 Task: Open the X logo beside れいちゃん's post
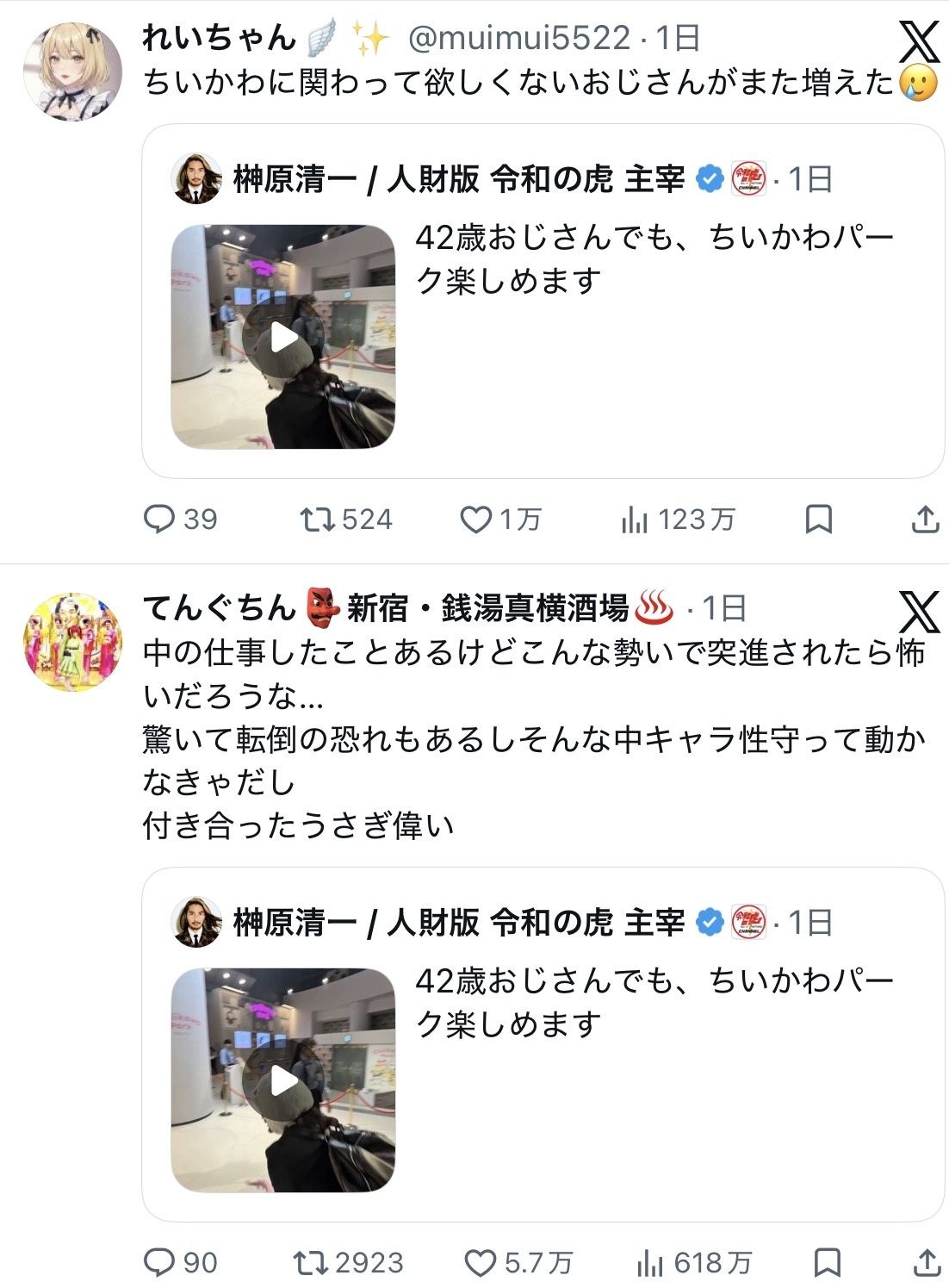tap(919, 42)
